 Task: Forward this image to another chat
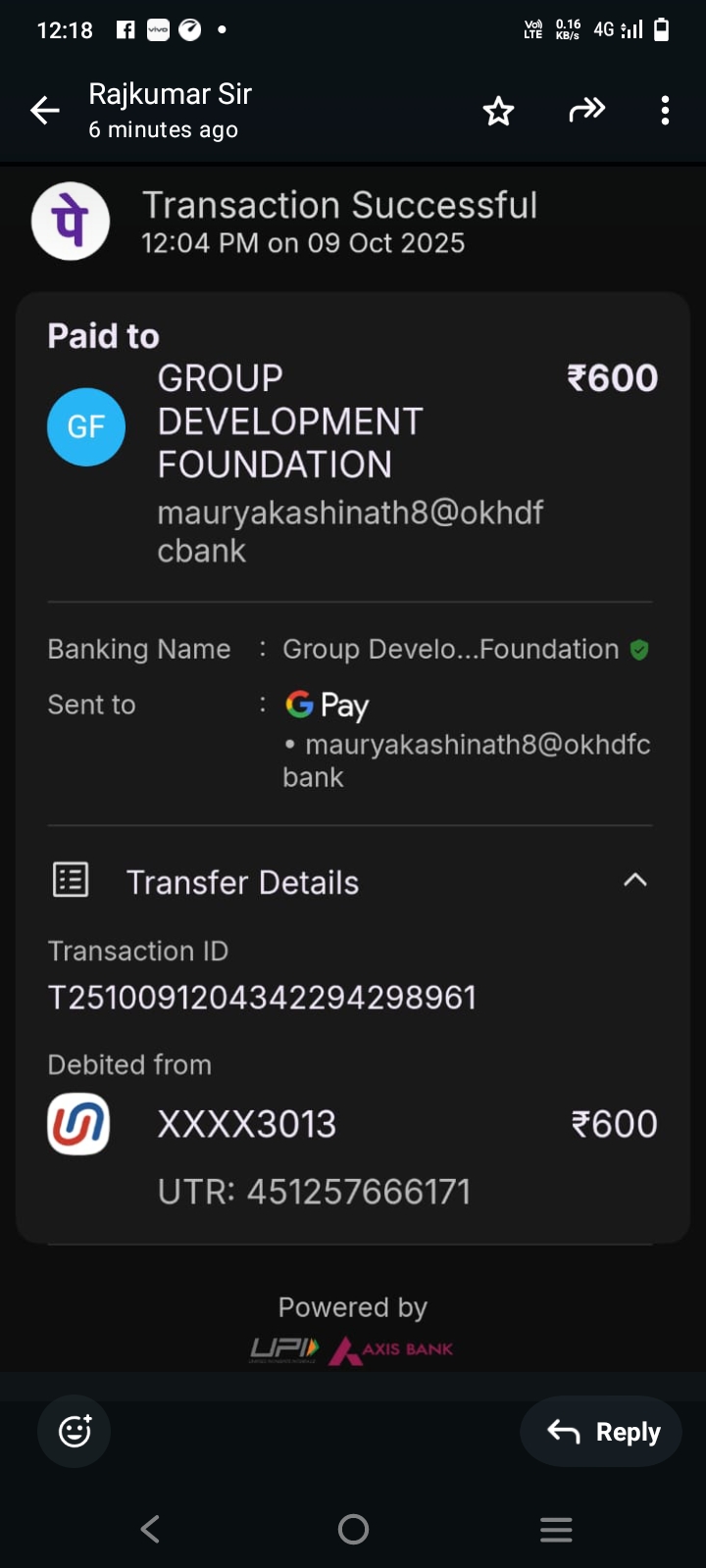(586, 110)
